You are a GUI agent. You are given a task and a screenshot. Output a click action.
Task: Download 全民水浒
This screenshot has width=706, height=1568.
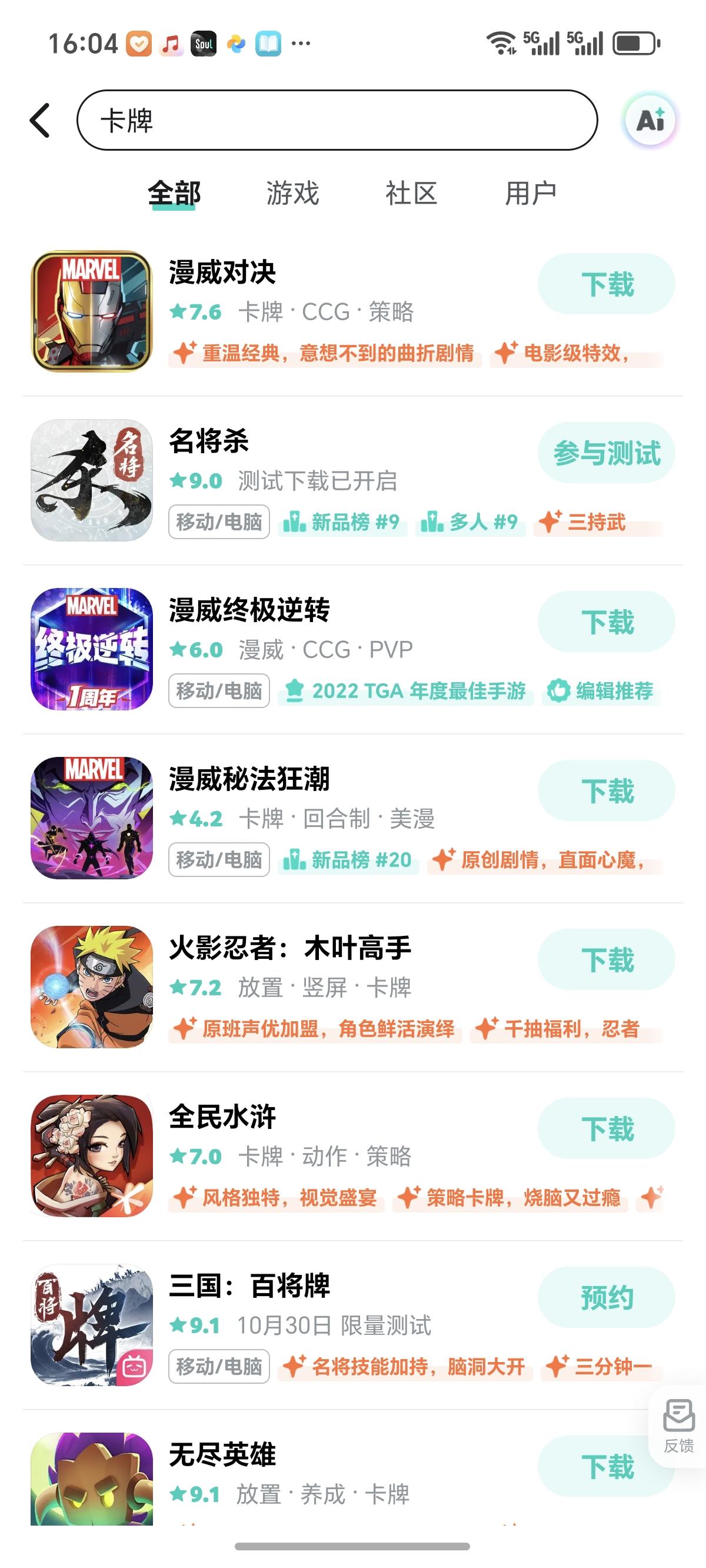point(606,1128)
